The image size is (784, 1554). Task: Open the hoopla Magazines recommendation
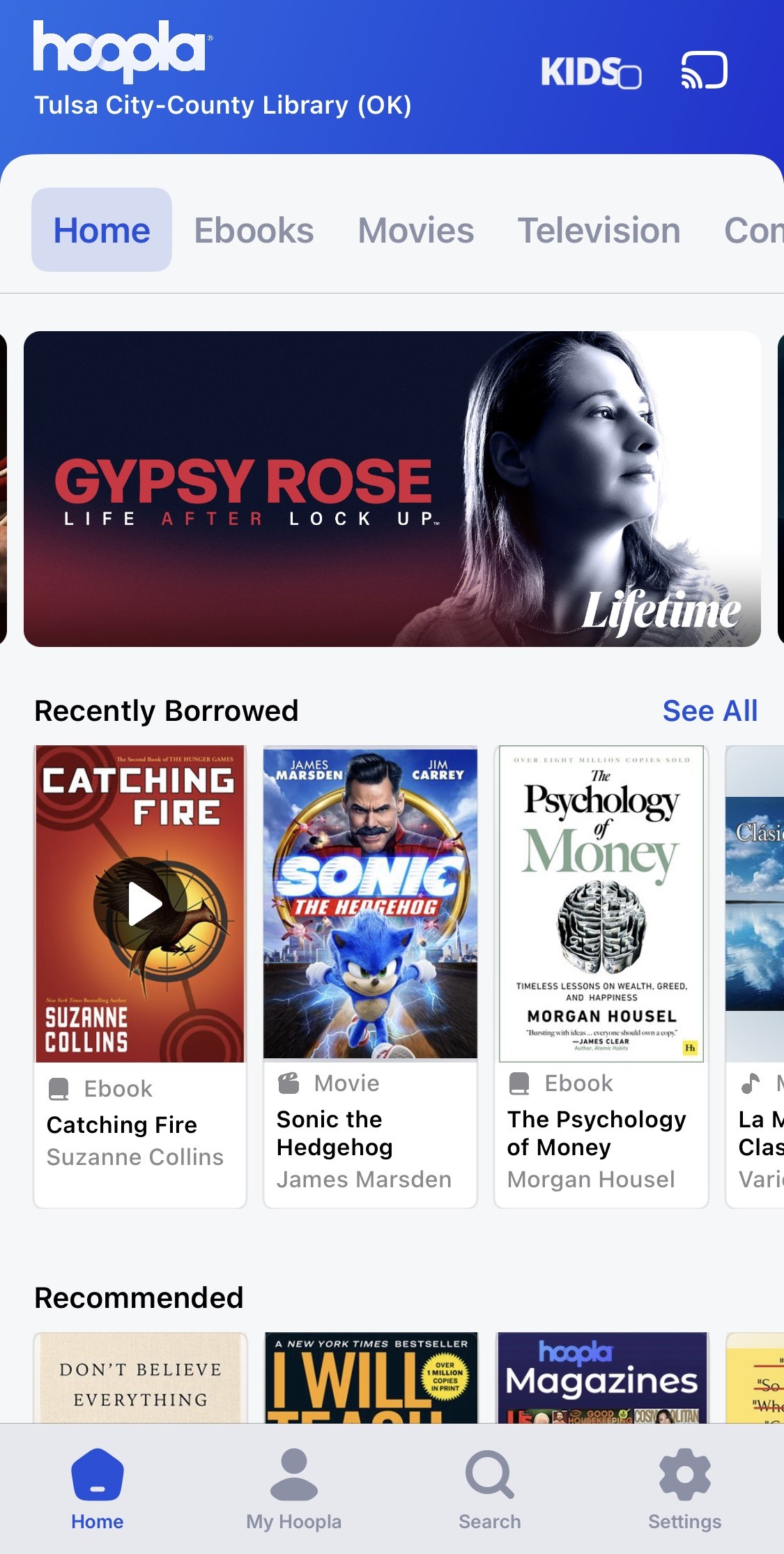pos(601,1378)
